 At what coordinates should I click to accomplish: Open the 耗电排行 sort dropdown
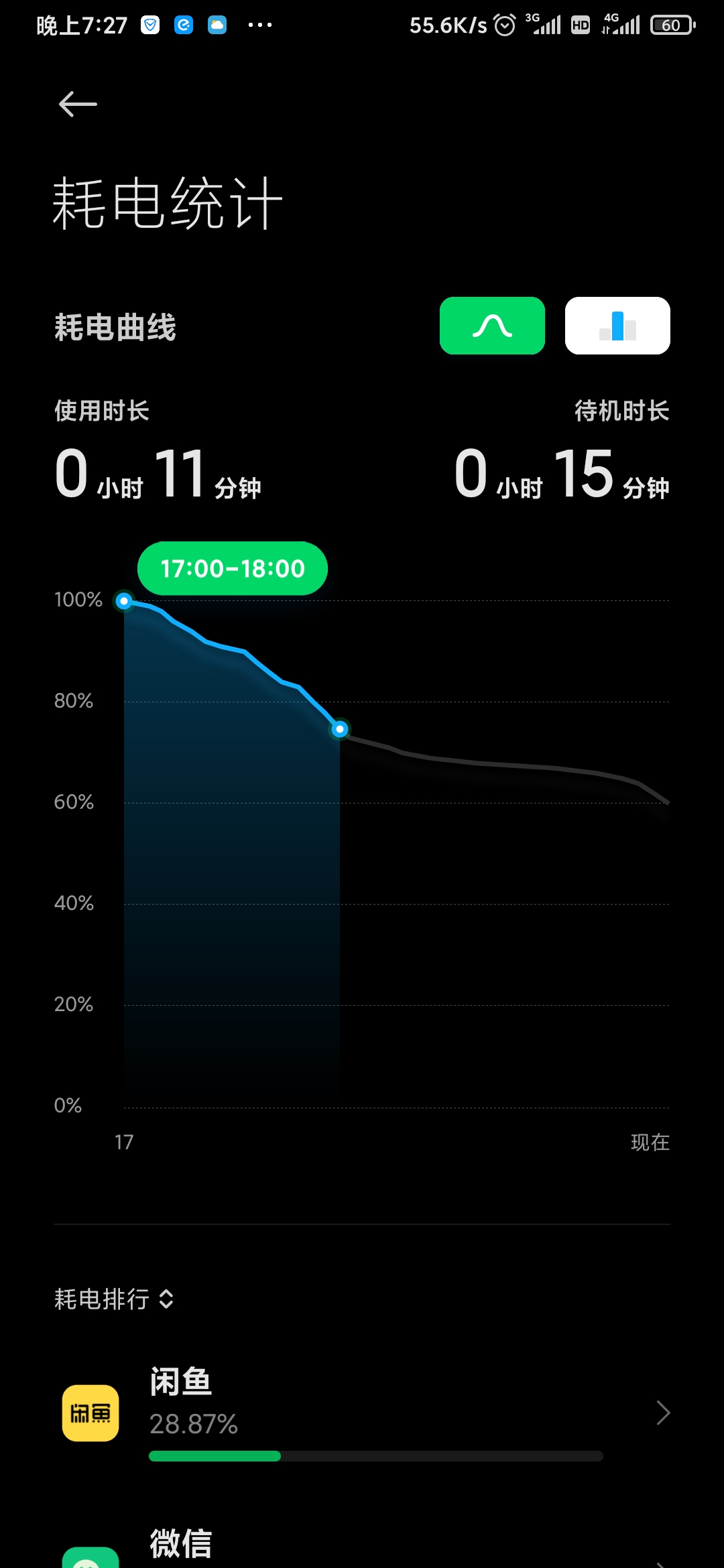point(115,1299)
